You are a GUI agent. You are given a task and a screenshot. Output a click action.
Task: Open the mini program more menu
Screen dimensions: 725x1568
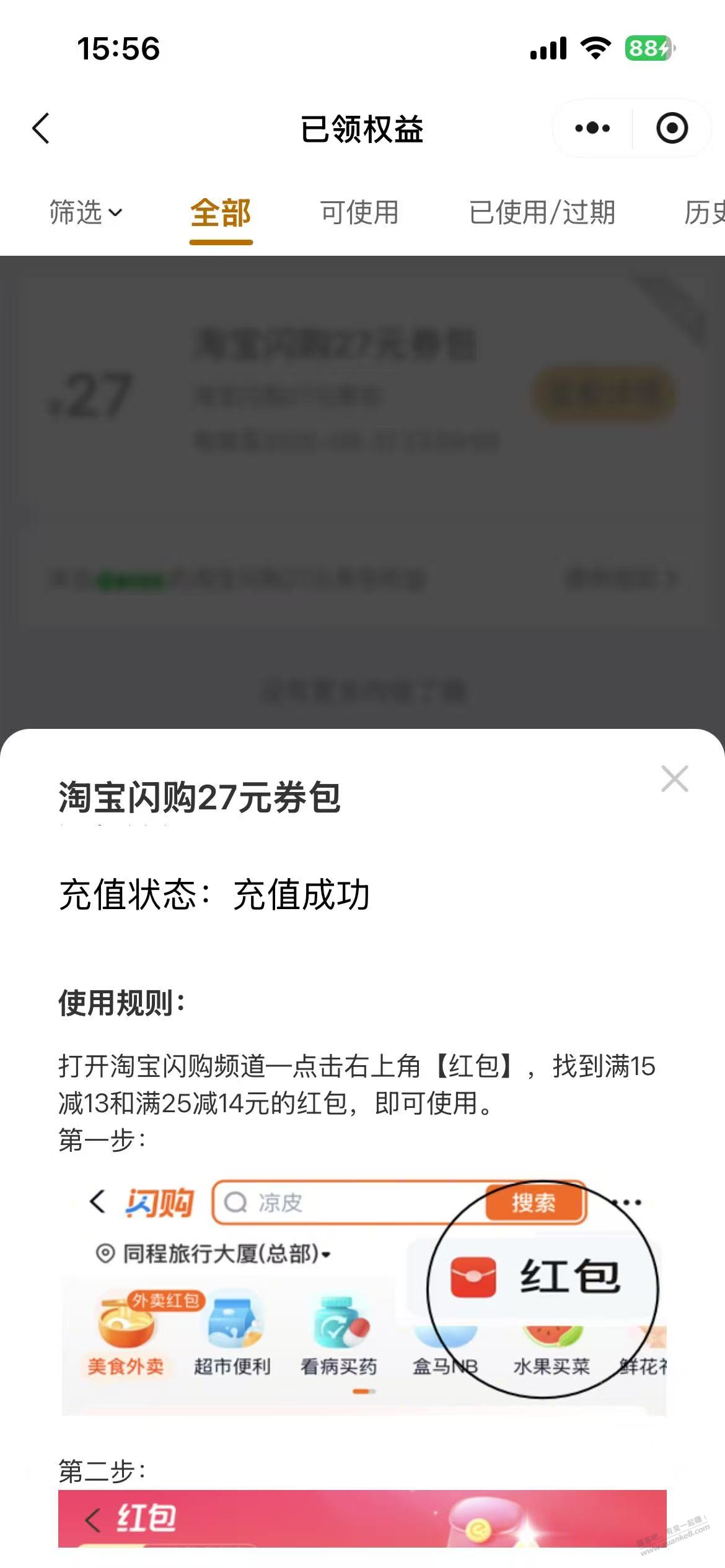pos(592,129)
